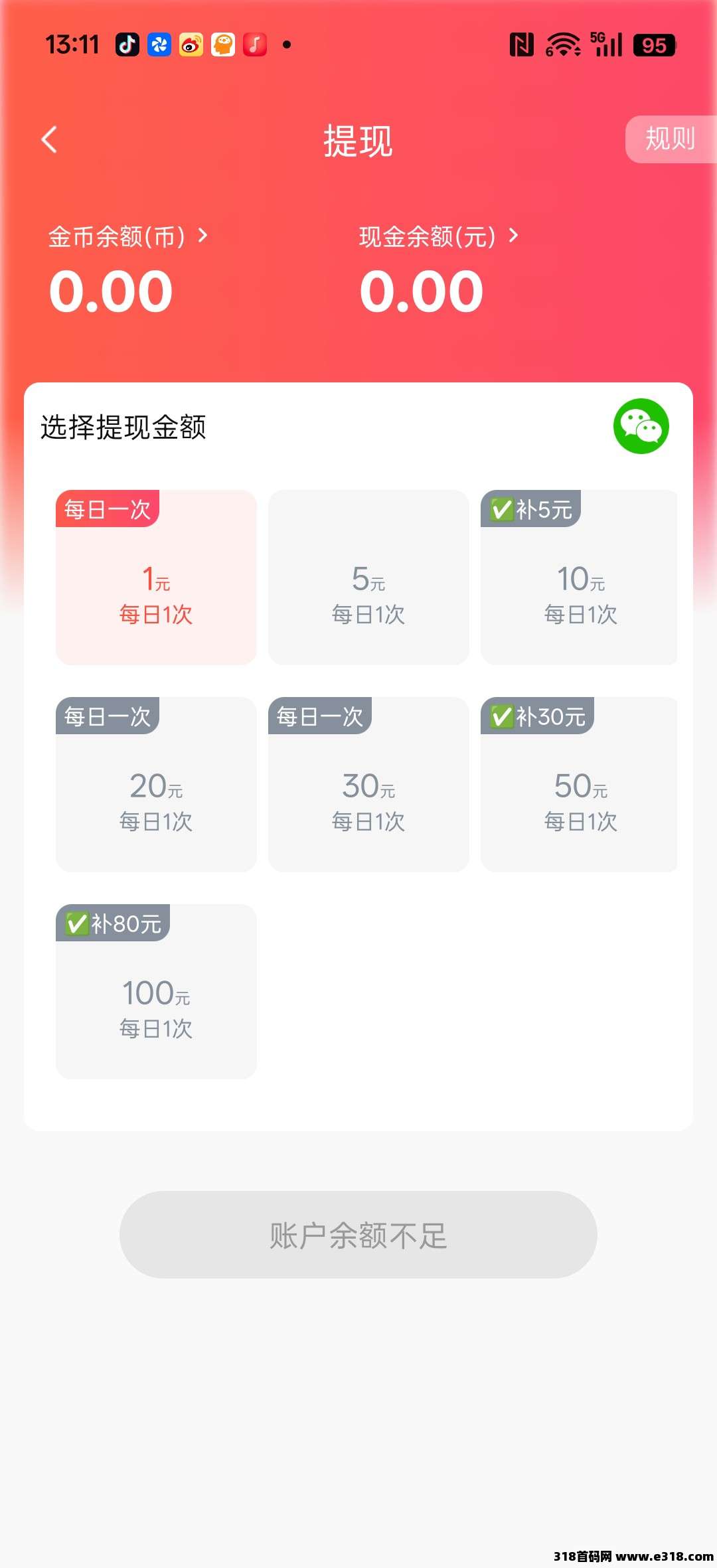The height and width of the screenshot is (1568, 717).
Task: Choose the 50元 withdrawal option
Action: (x=579, y=785)
